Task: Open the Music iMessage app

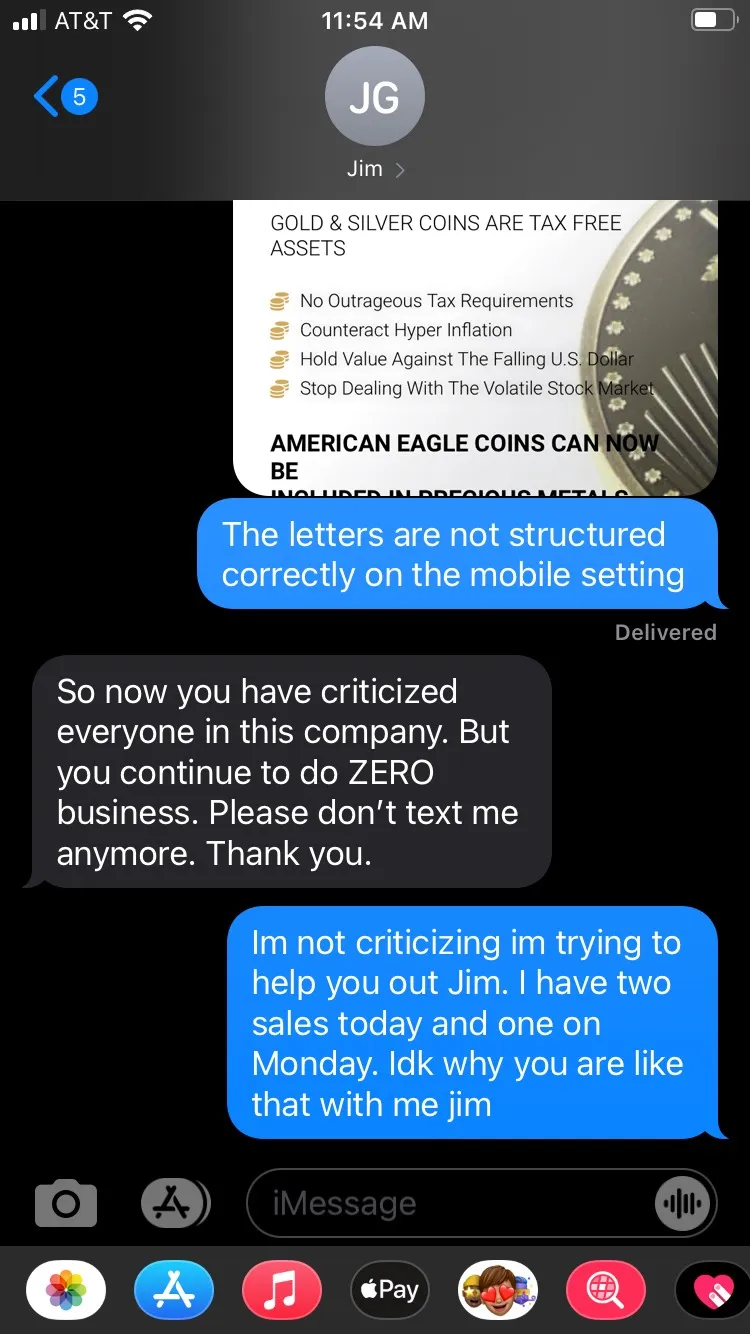Action: click(x=282, y=1290)
